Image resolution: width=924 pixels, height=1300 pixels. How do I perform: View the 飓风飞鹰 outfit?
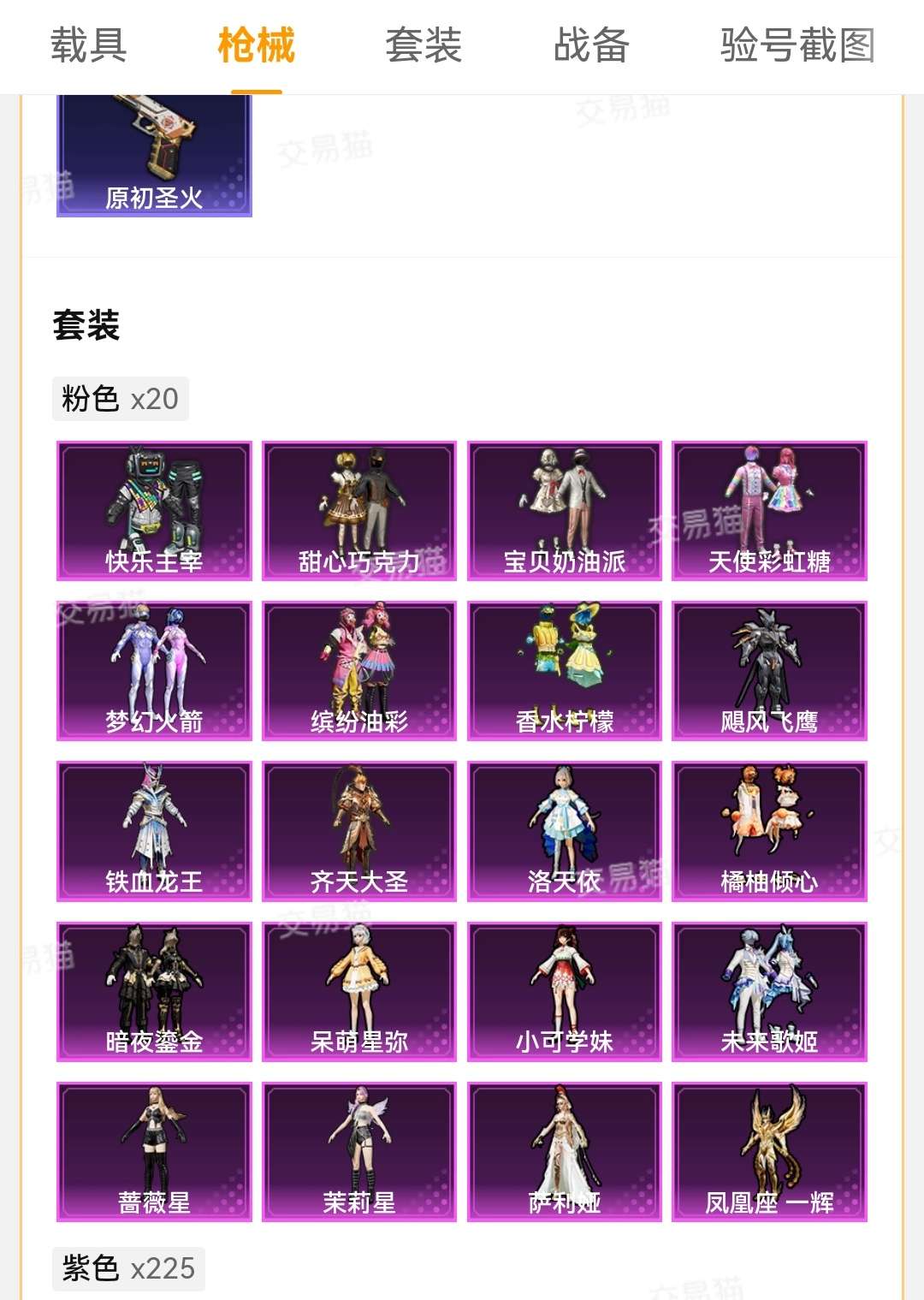coord(769,671)
